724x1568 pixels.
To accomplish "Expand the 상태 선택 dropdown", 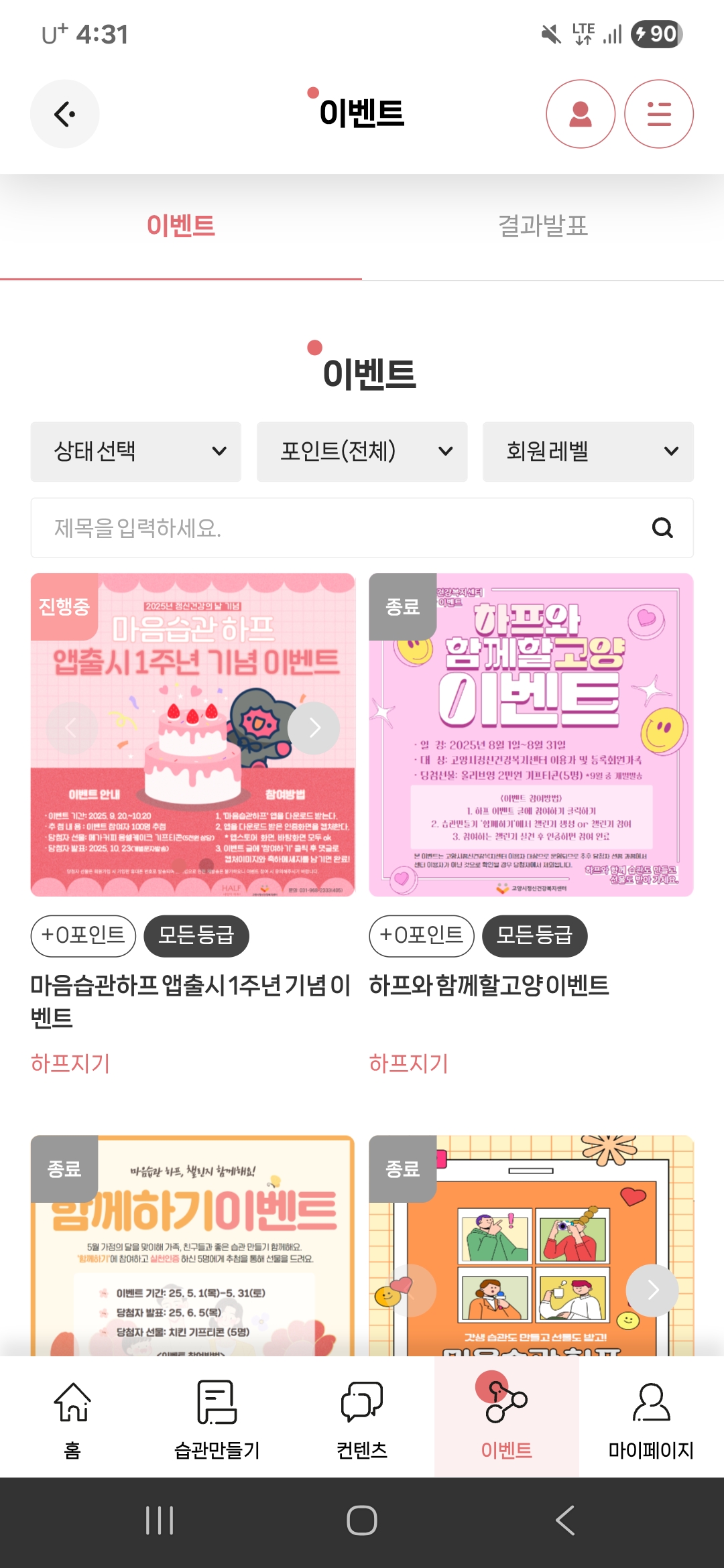I will click(x=135, y=452).
